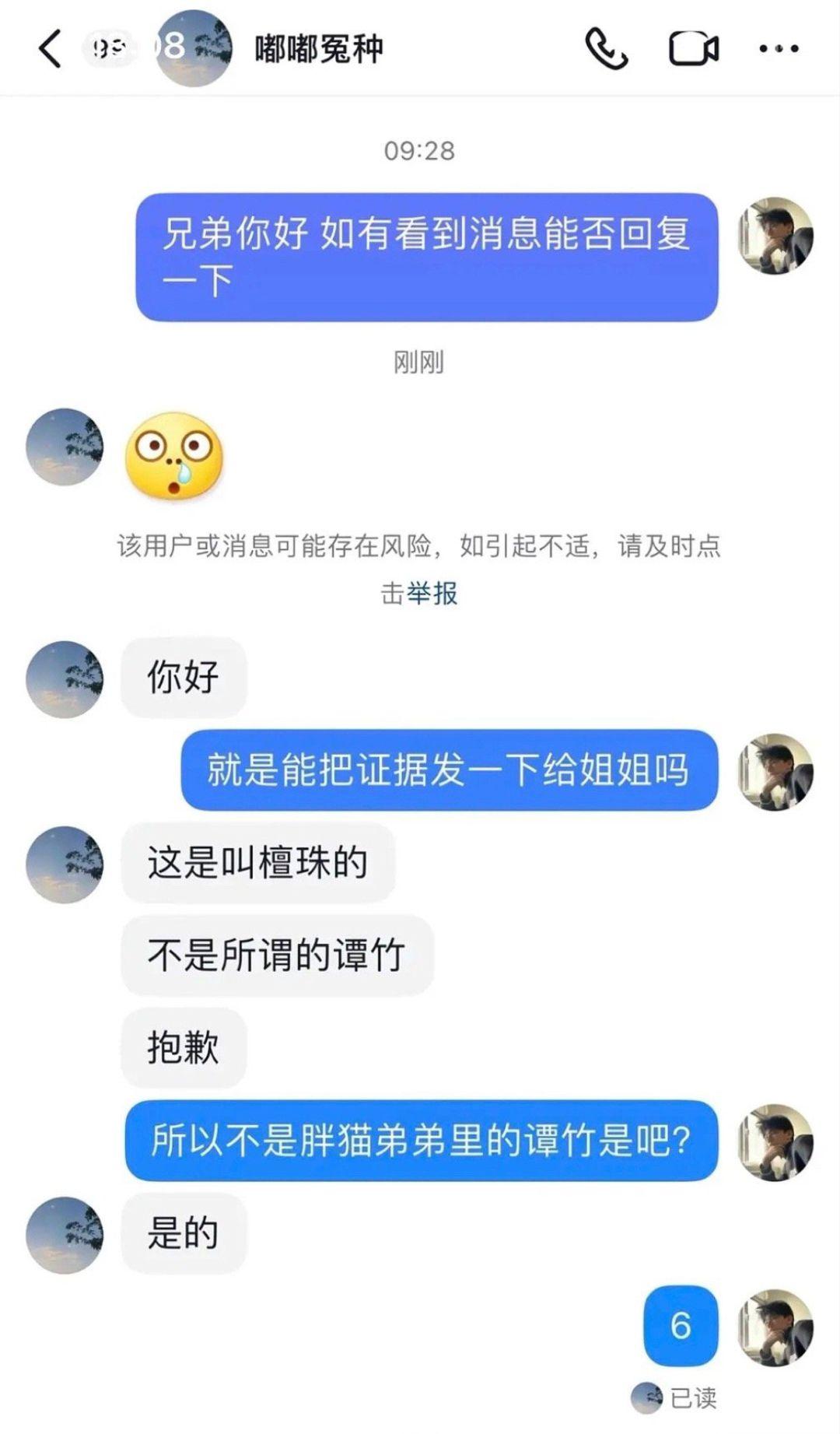Open the three-dot more options menu
This screenshot has height=1434, width=840.
(778, 49)
